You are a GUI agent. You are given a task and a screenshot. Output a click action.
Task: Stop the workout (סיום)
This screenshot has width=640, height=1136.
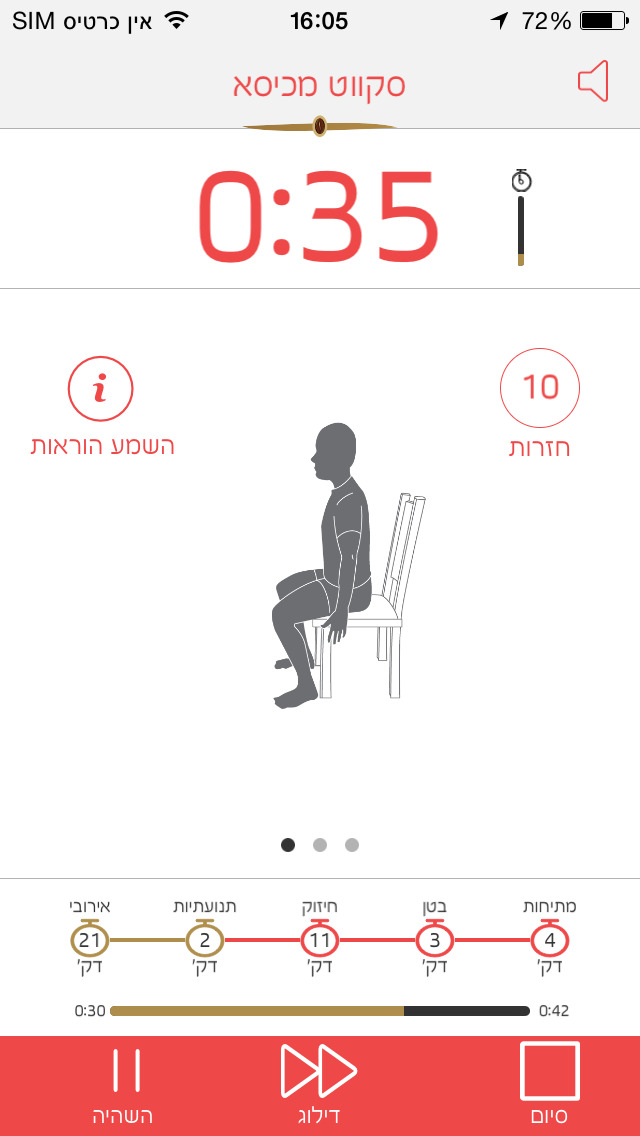[x=550, y=1084]
